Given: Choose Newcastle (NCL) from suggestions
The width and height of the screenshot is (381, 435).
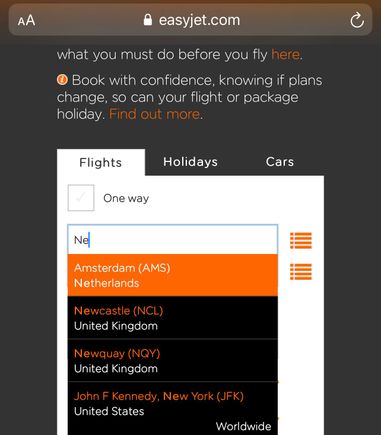Looking at the screenshot, I should pyautogui.click(x=173, y=318).
